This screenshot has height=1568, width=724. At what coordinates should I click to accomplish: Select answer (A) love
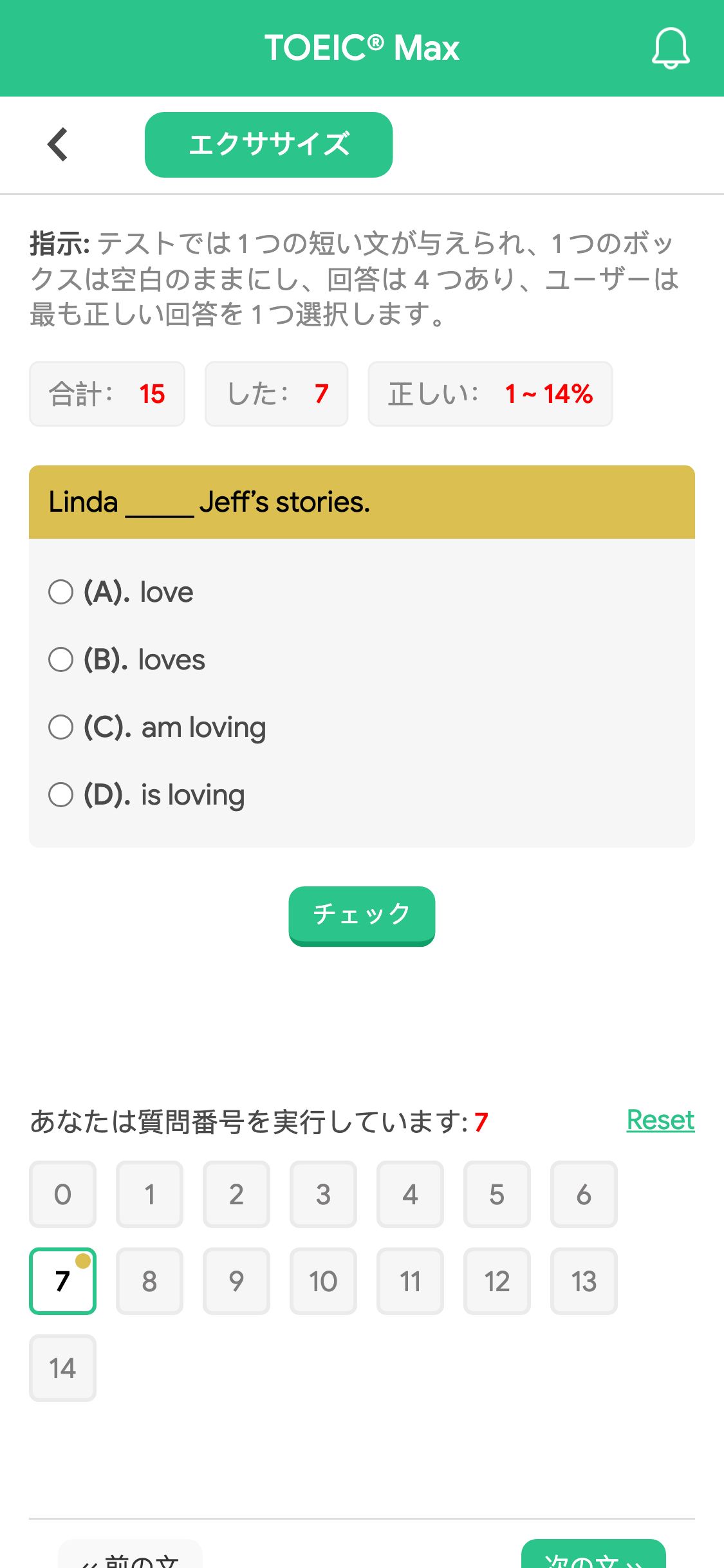(x=121, y=592)
